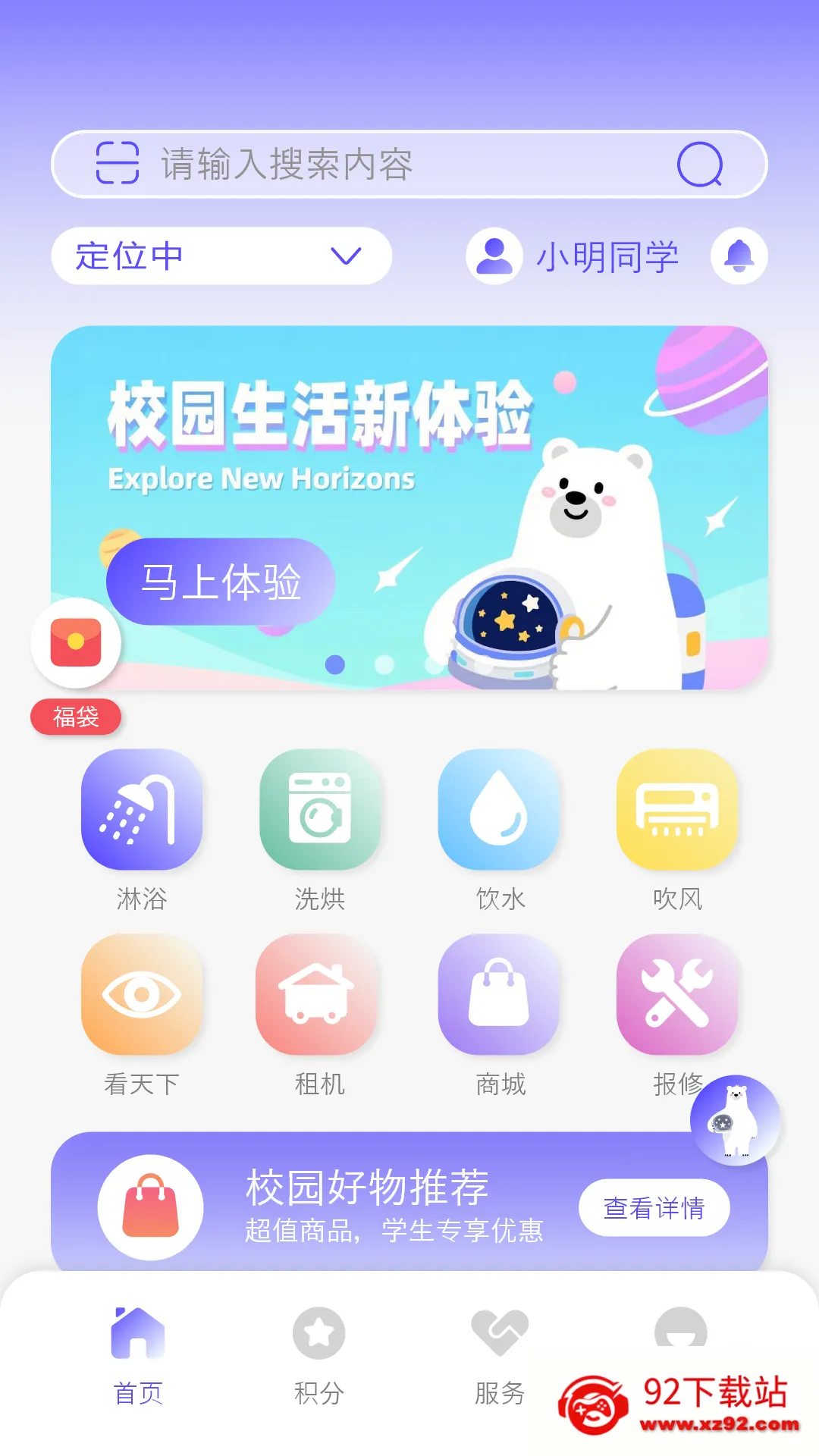
Task: Open the 淋浴 shower service icon
Action: click(x=141, y=810)
